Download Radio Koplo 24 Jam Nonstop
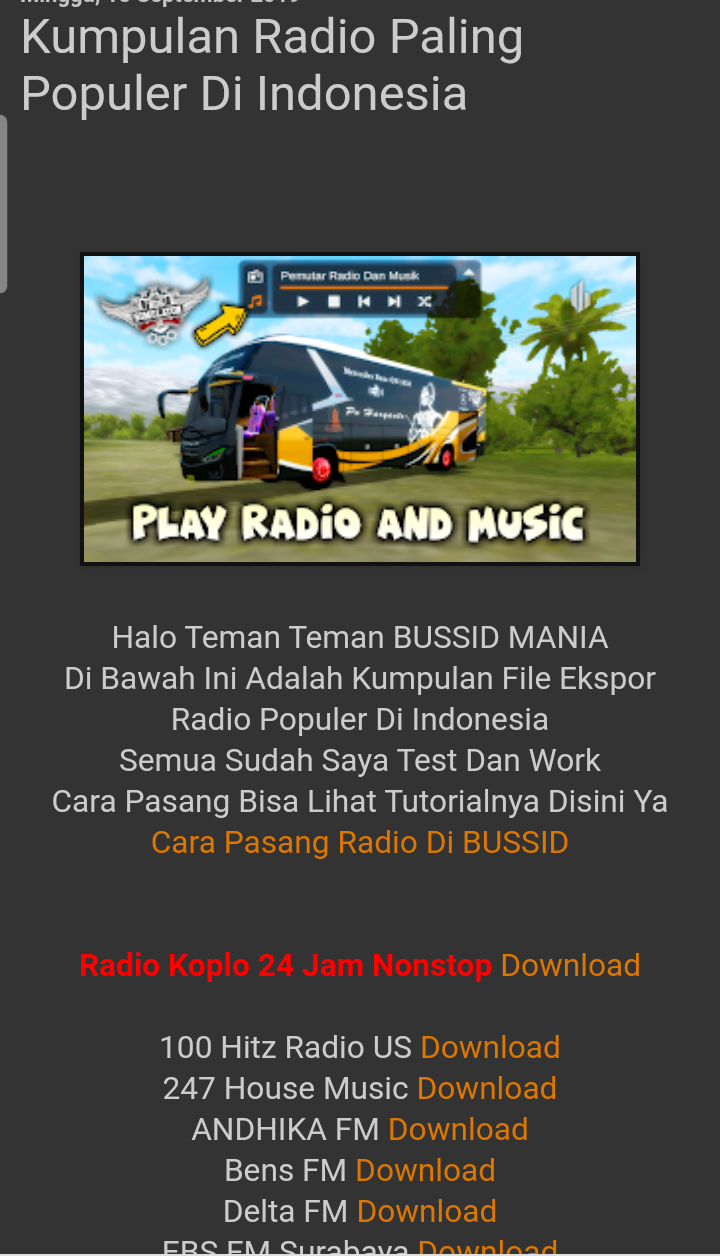This screenshot has width=720, height=1256. (x=570, y=965)
